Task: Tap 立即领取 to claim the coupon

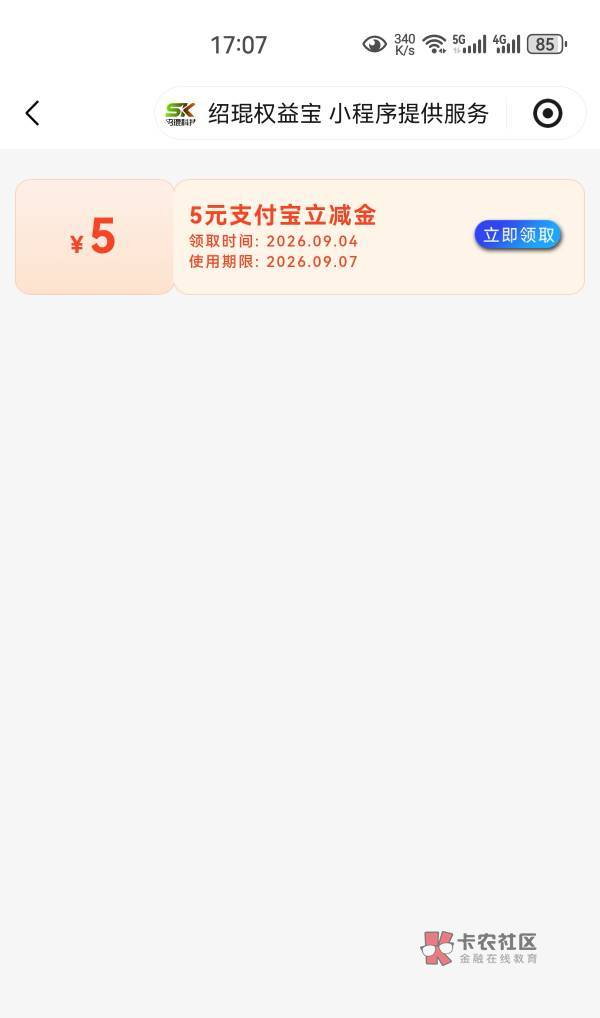Action: [x=518, y=234]
